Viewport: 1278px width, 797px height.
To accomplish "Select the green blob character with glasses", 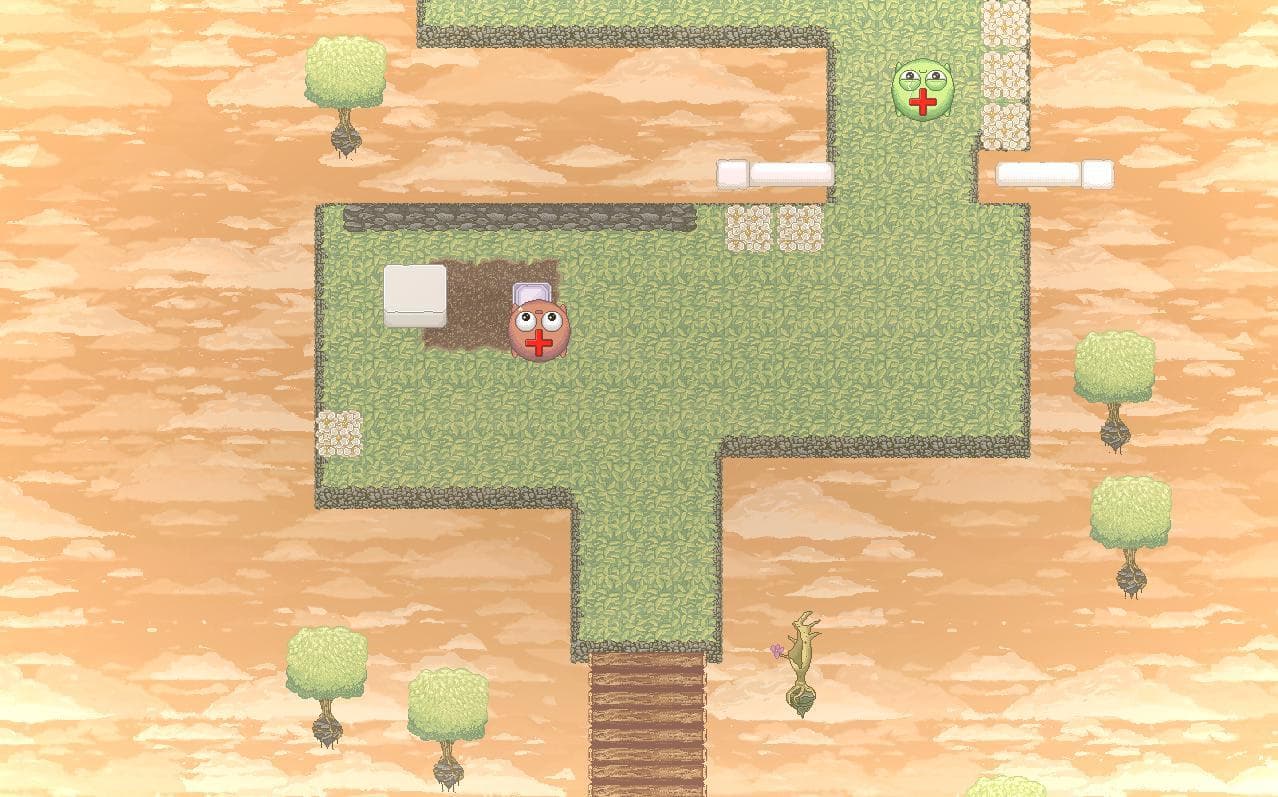I will (923, 89).
